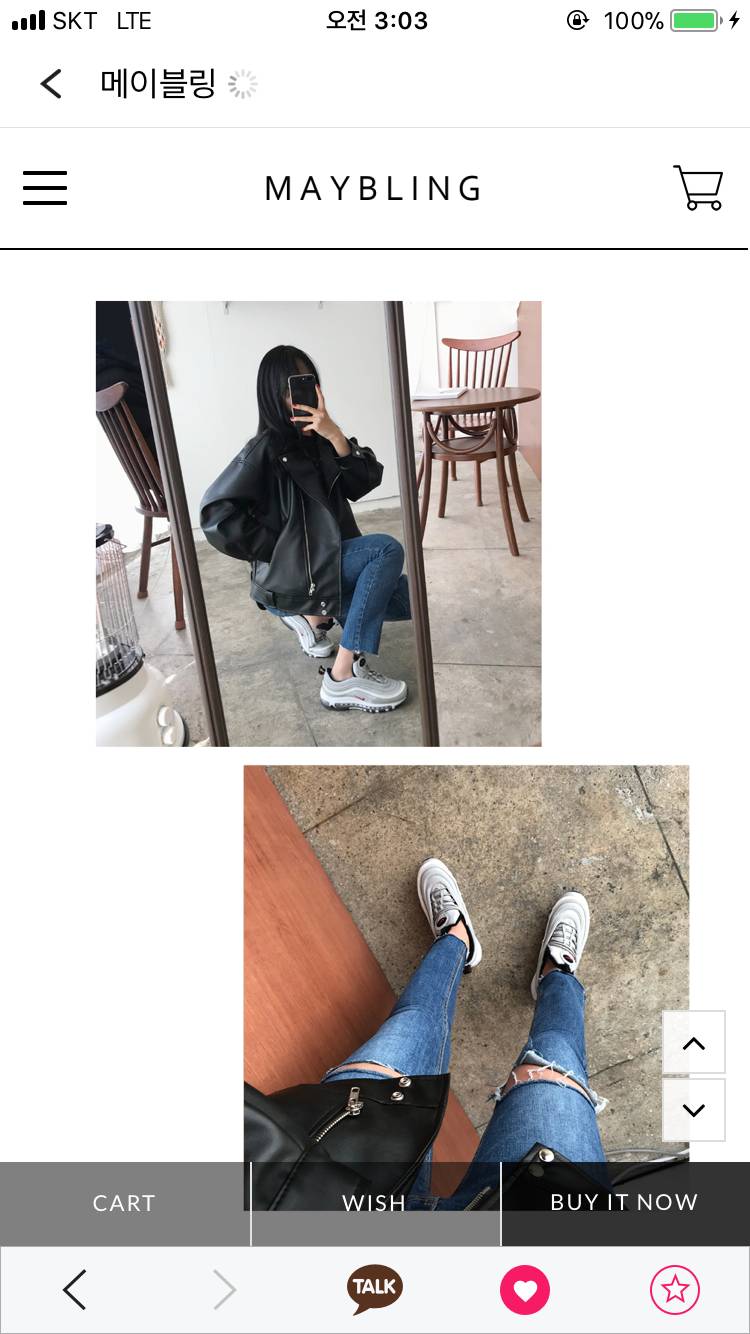The image size is (750, 1334).
Task: Tap the starred items icon
Action: (x=675, y=1290)
